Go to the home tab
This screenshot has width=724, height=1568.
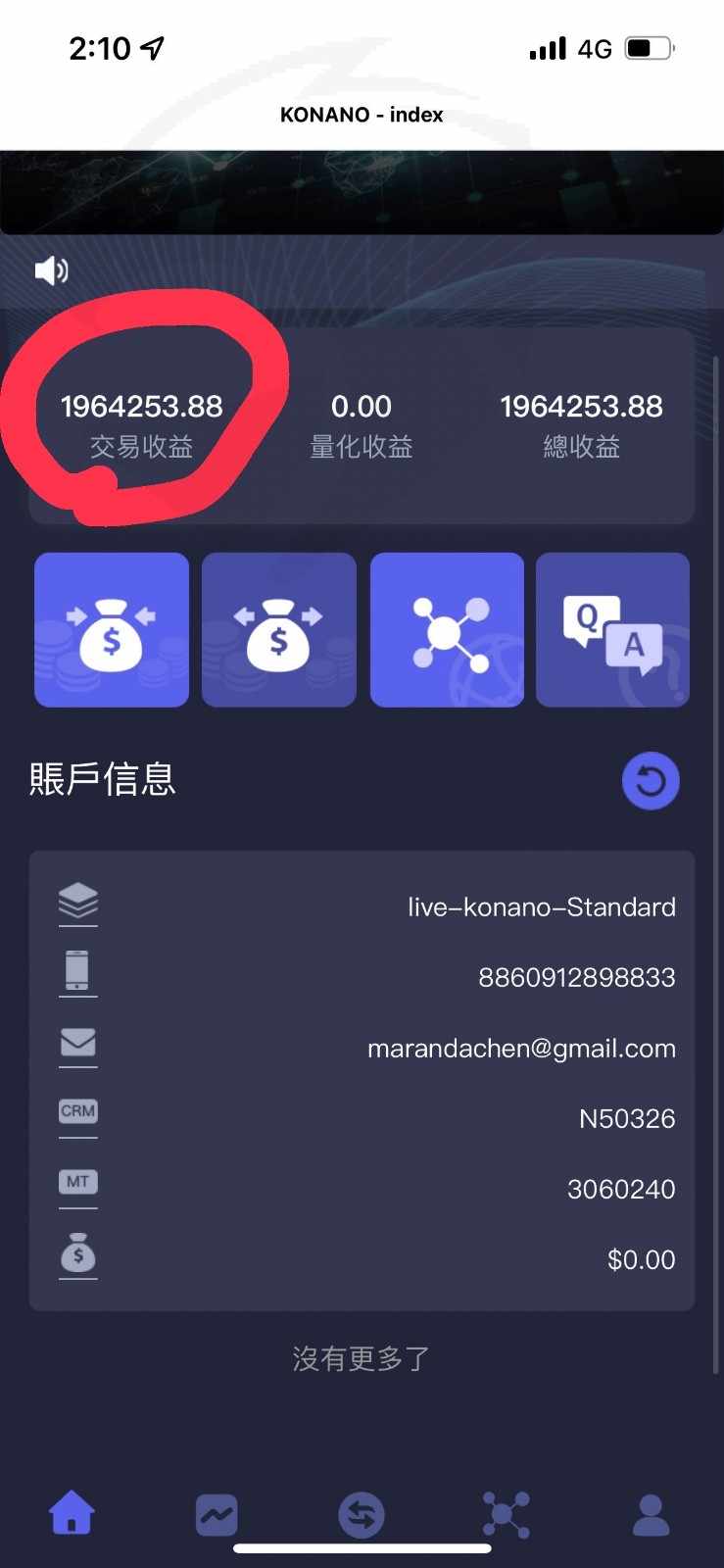72,1512
